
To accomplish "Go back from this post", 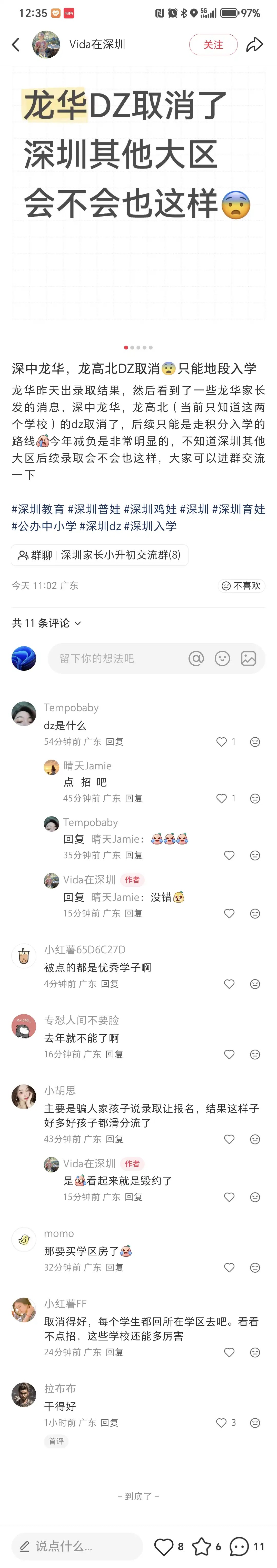I will tap(16, 44).
